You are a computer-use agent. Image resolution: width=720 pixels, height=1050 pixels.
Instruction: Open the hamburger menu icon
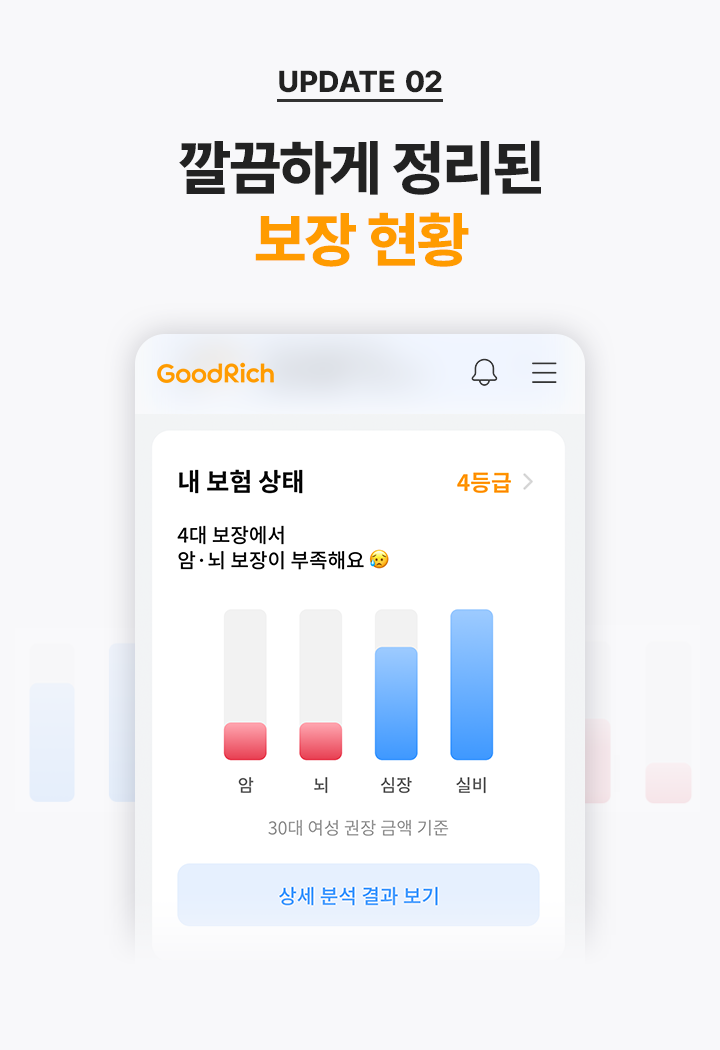coord(544,374)
